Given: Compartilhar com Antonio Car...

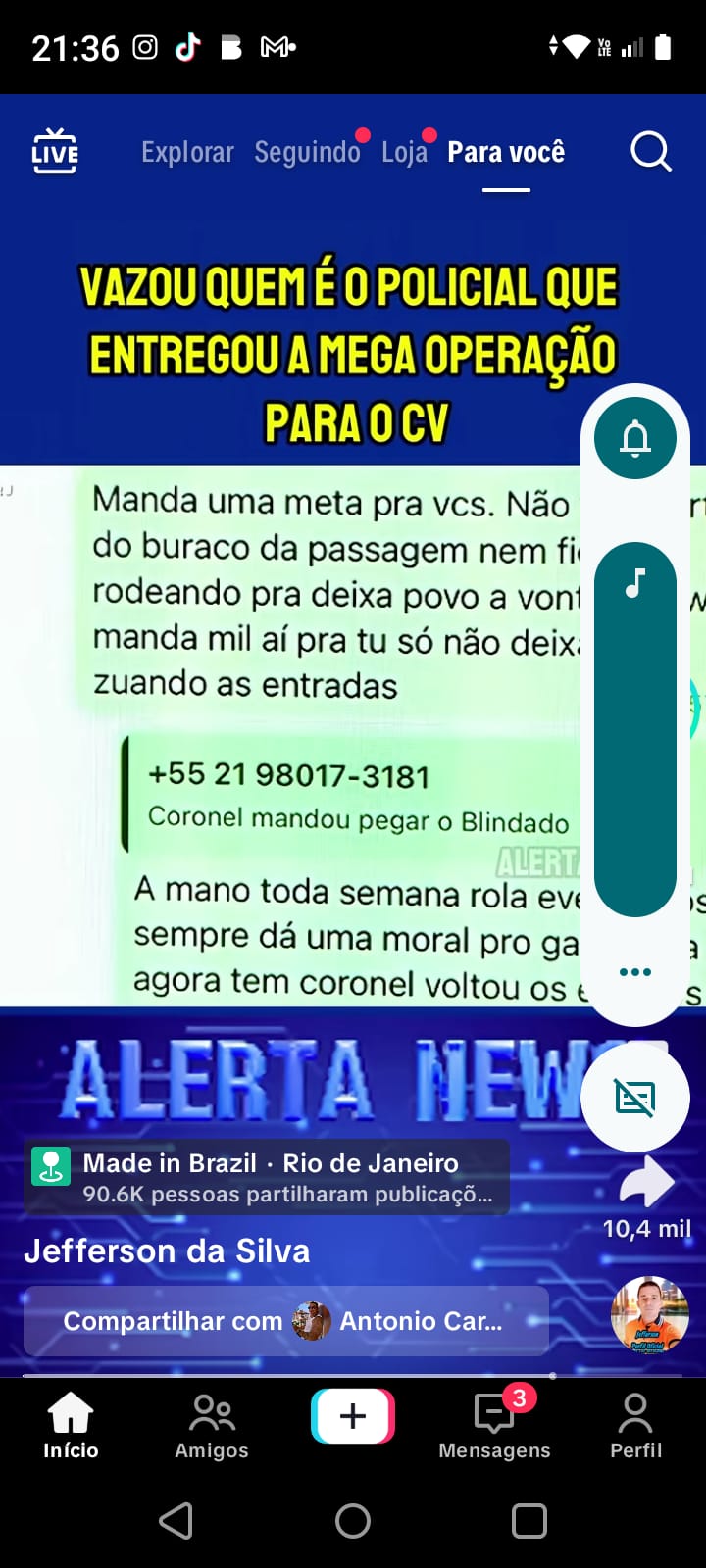Looking at the screenshot, I should click(x=284, y=1321).
